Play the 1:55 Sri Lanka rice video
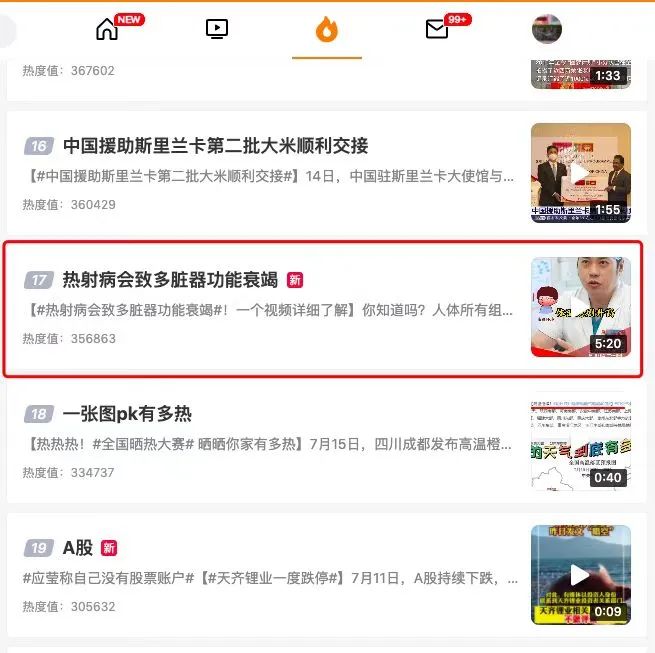Viewport: 655px width, 653px height. coord(580,172)
